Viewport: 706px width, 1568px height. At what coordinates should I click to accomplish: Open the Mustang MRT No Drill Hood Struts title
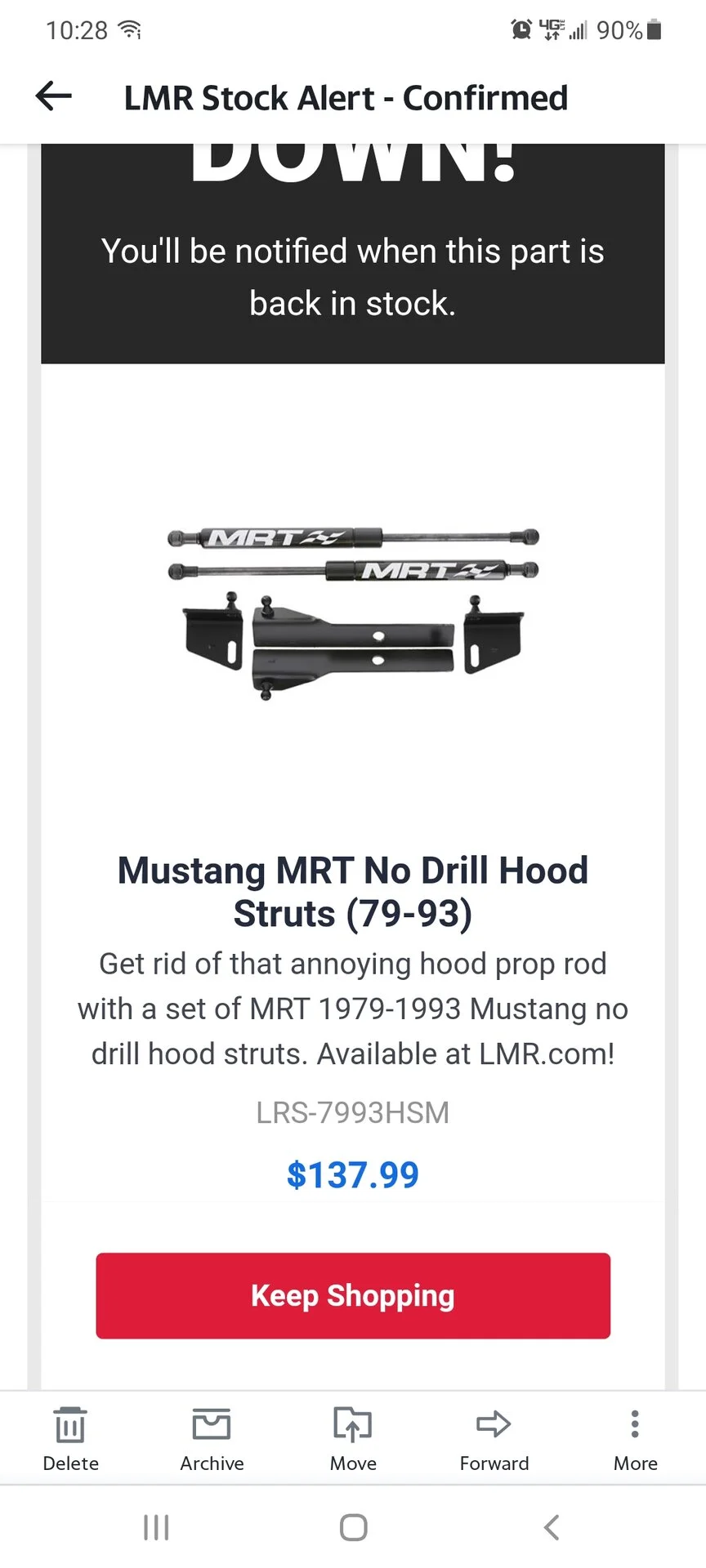click(x=353, y=892)
